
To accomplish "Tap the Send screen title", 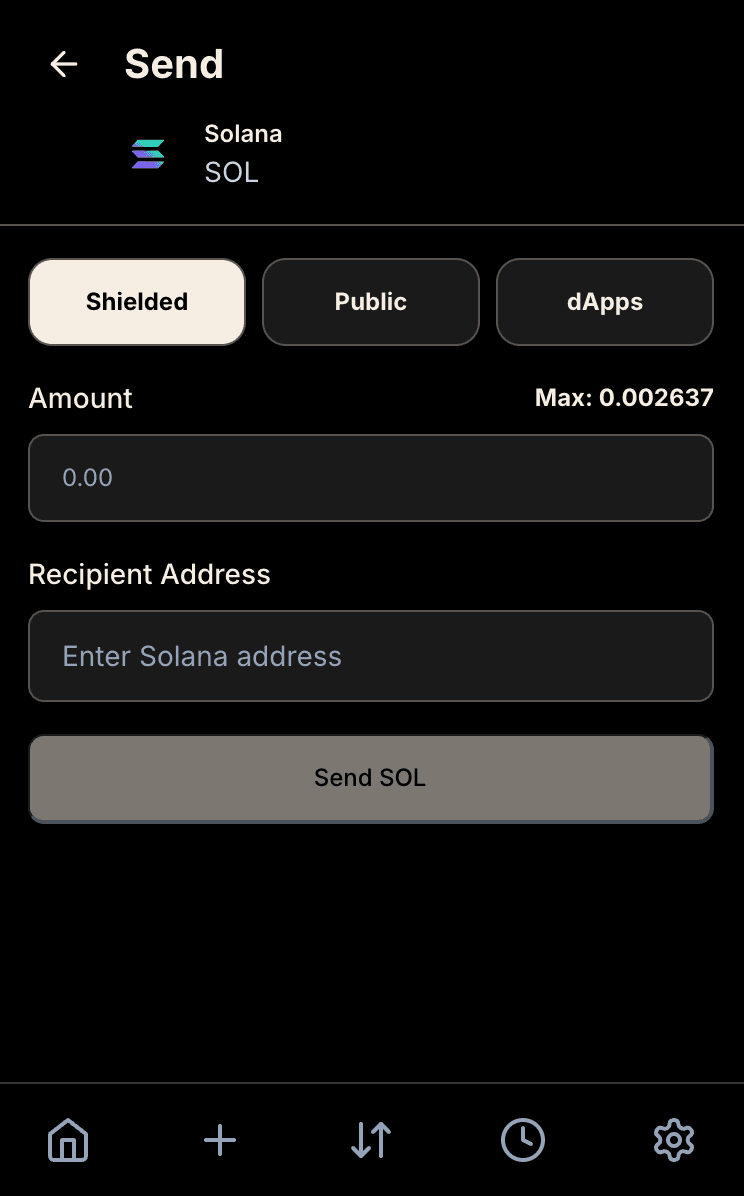I will 173,63.
